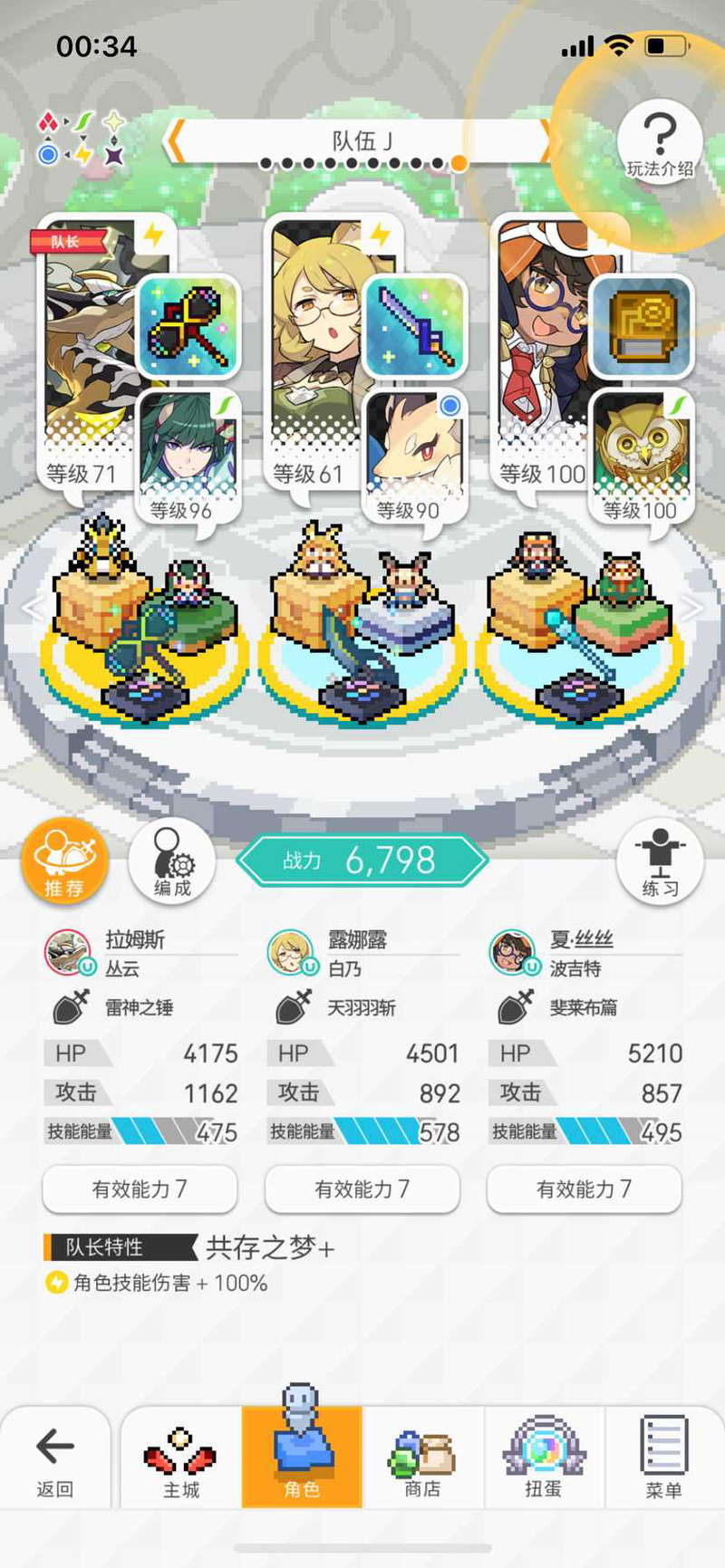The height and width of the screenshot is (1568, 725).
Task: Switch to the 主城 tab
Action: click(x=180, y=1457)
